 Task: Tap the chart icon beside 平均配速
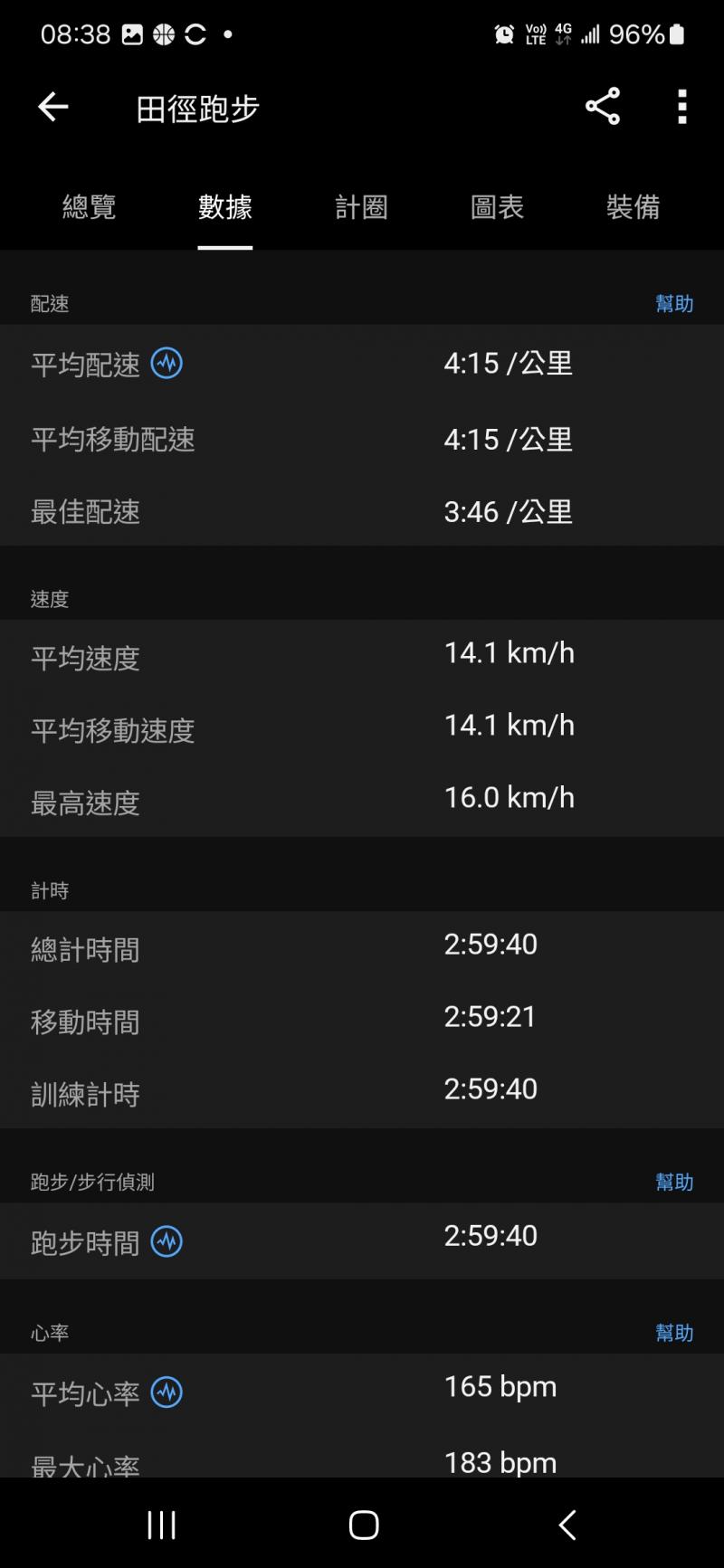tap(167, 363)
